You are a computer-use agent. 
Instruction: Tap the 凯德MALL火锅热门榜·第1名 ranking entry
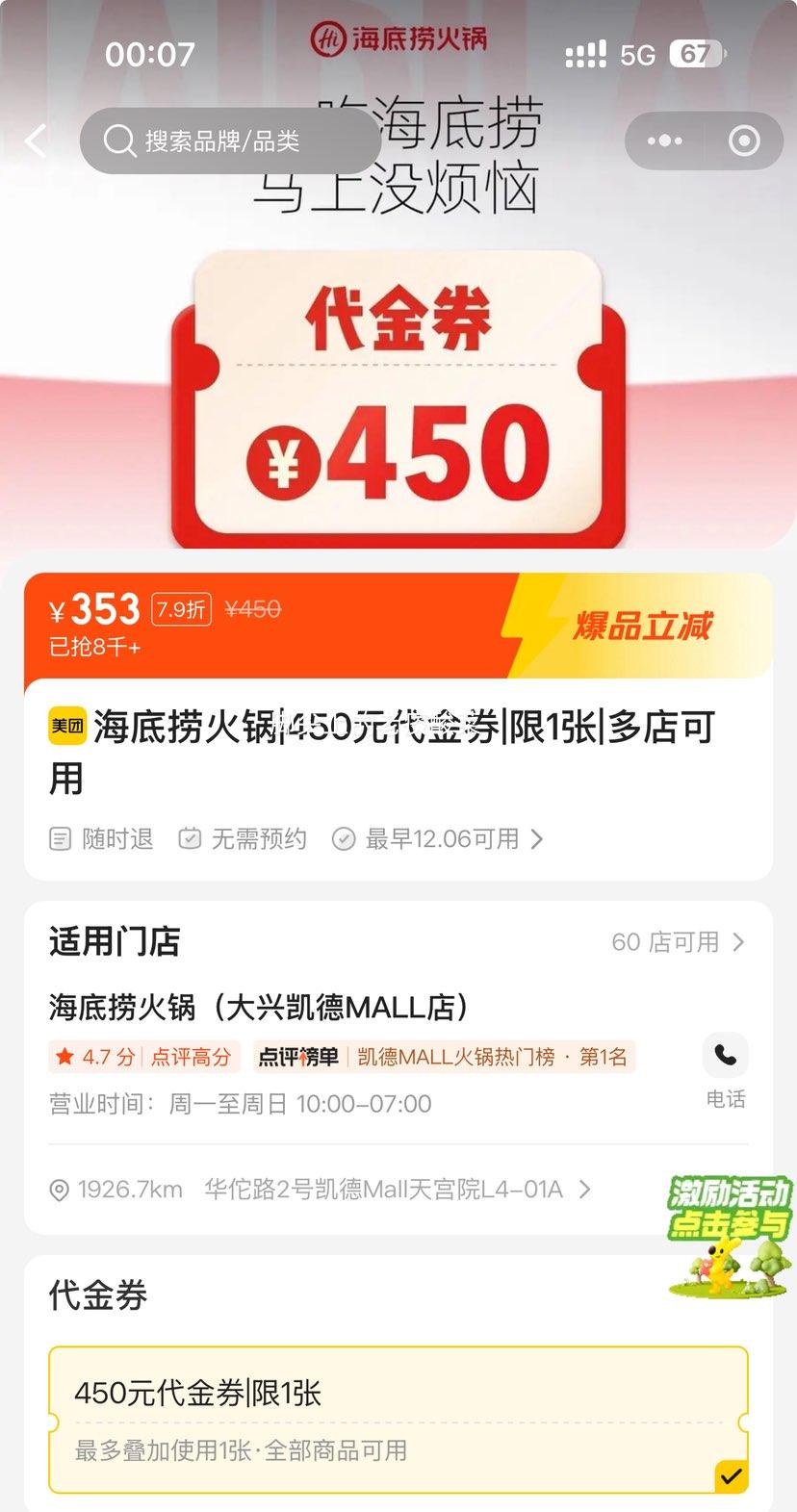pyautogui.click(x=491, y=1056)
